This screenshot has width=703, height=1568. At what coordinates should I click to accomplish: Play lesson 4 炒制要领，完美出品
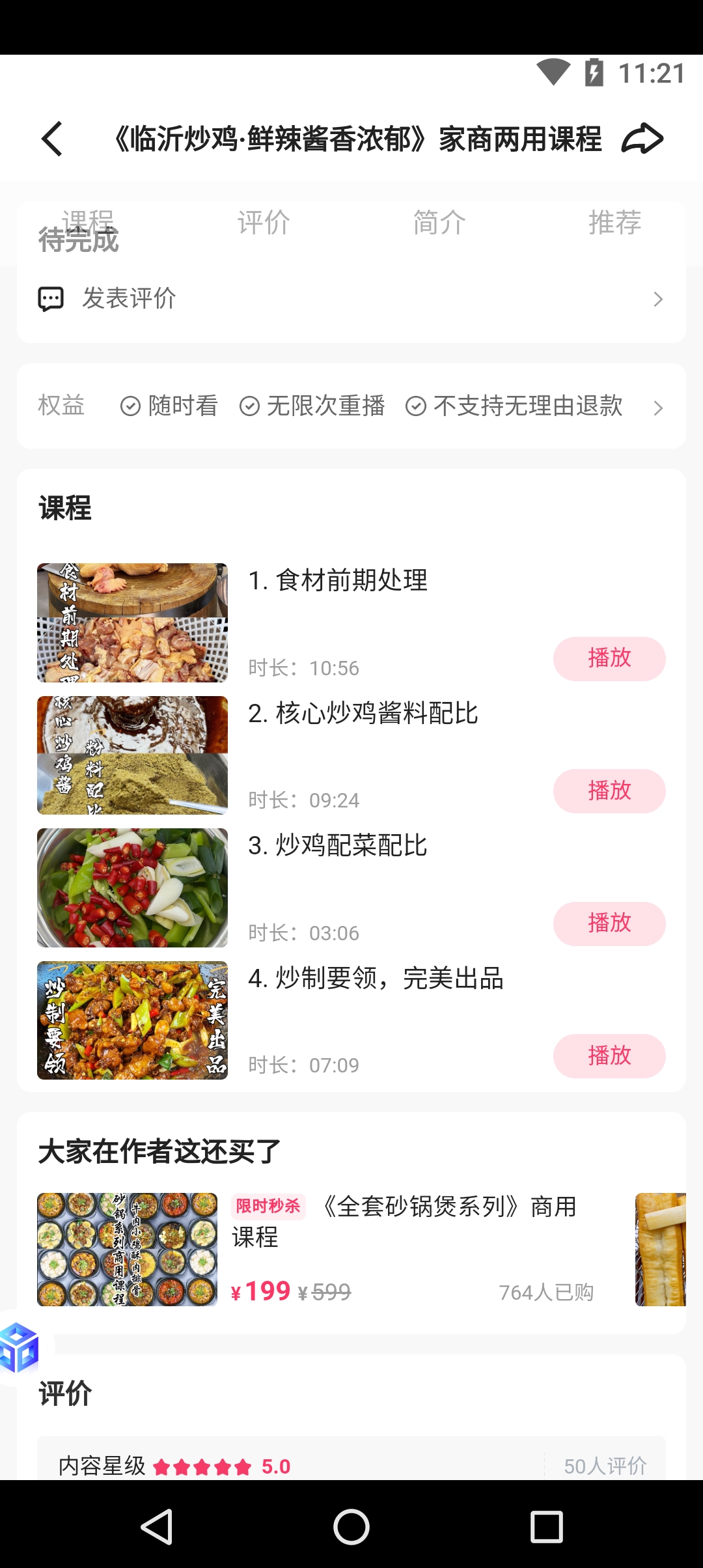pyautogui.click(x=609, y=1056)
